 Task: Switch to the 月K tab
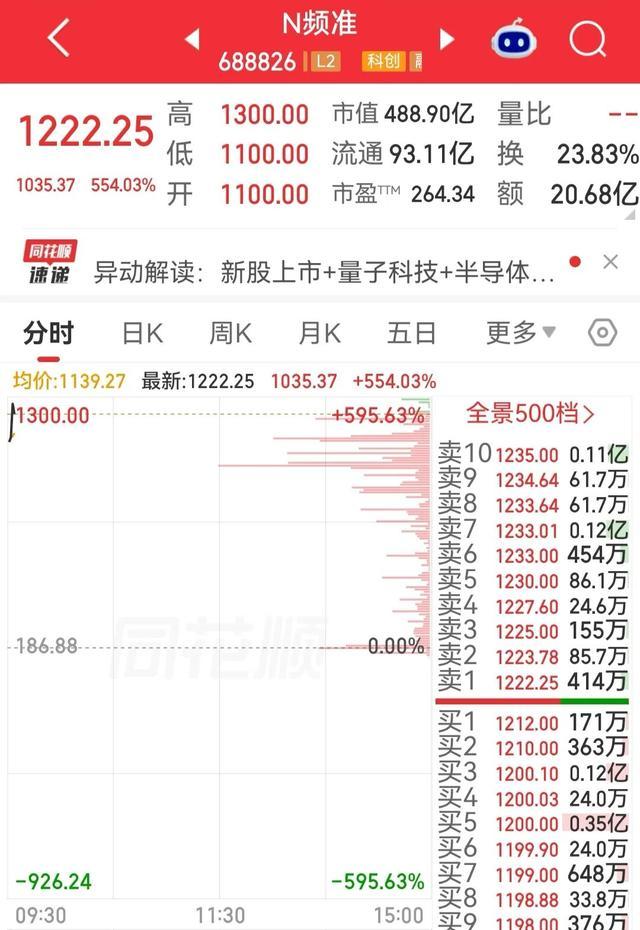click(x=320, y=333)
